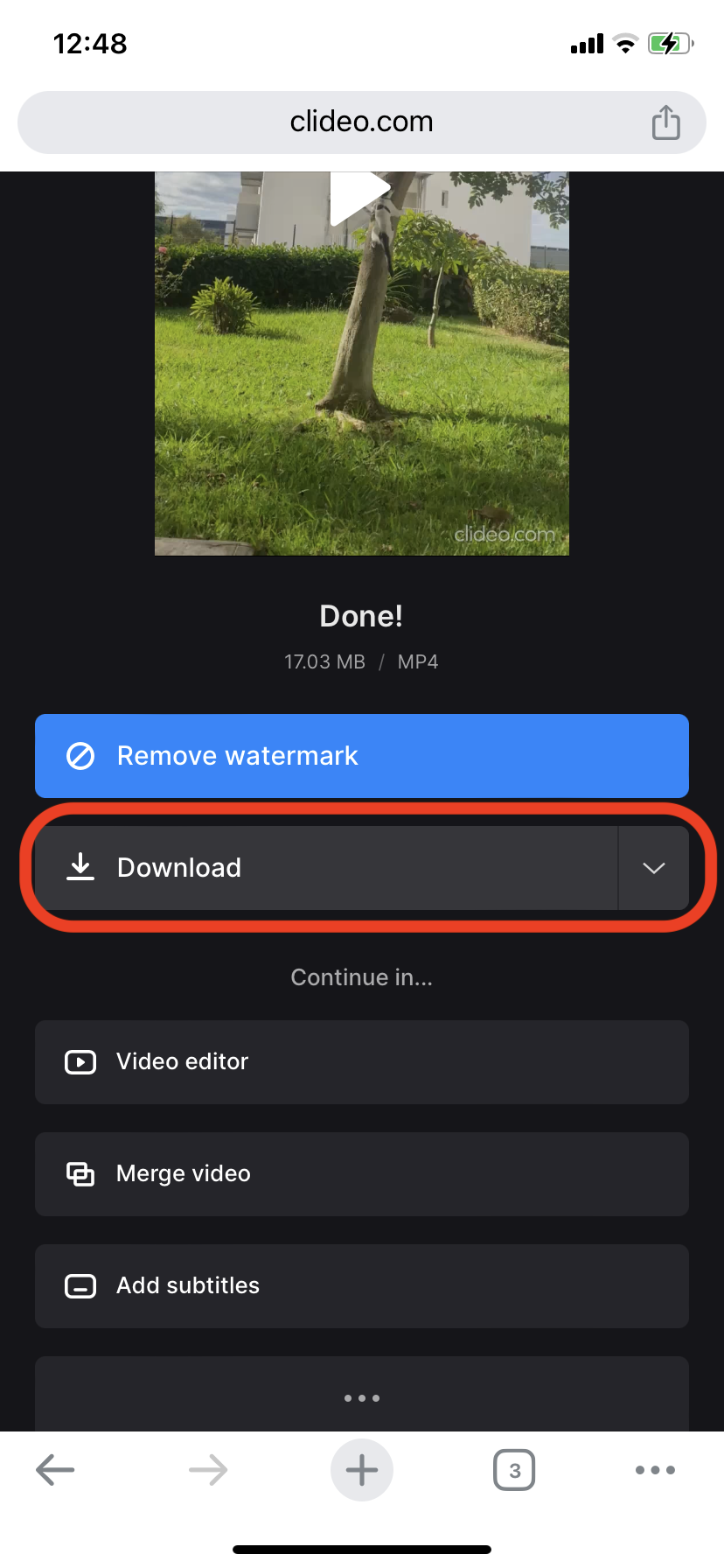
Task: Tap the back navigation arrow
Action: click(55, 1469)
